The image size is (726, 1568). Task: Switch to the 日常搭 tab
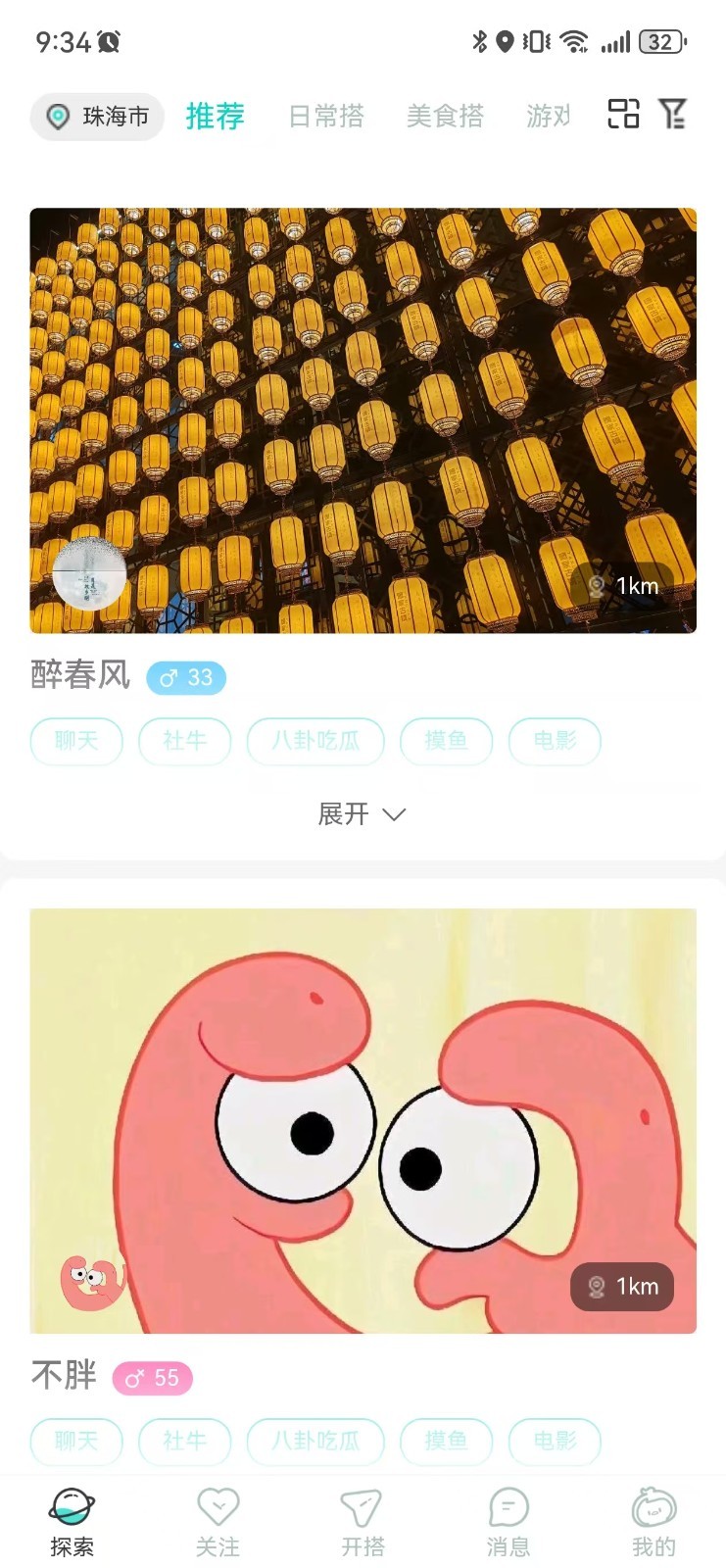pos(326,117)
